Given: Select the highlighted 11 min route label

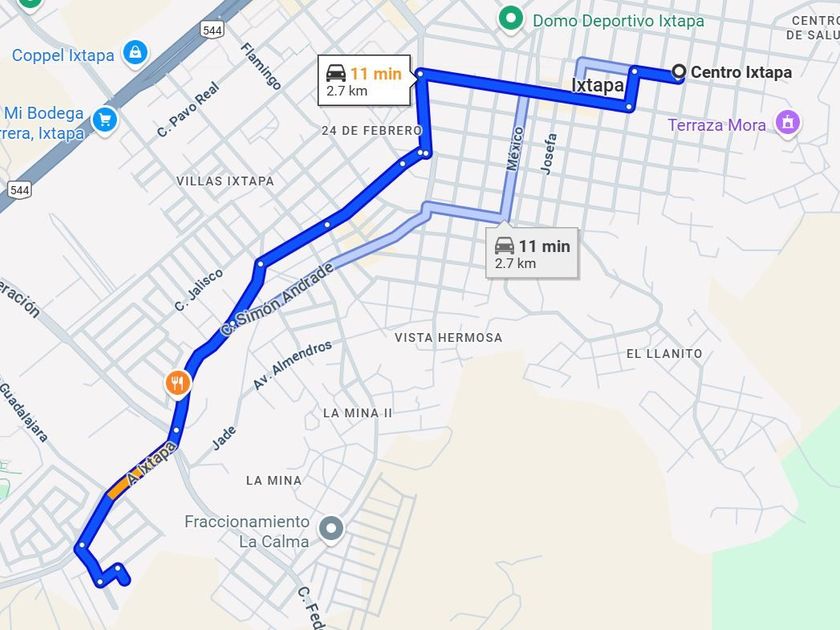Looking at the screenshot, I should click(x=364, y=80).
